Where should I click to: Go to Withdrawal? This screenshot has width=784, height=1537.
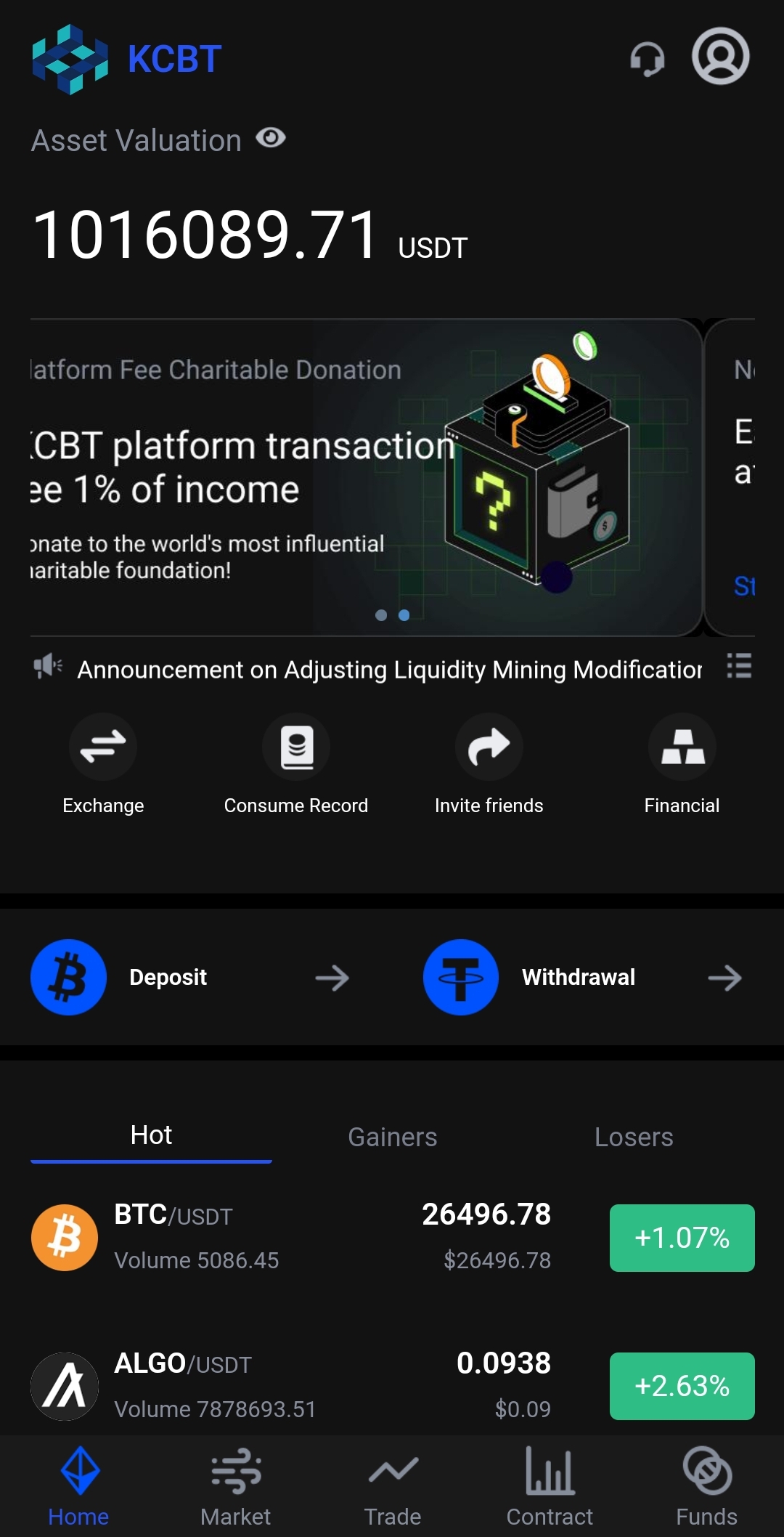pyautogui.click(x=582, y=977)
